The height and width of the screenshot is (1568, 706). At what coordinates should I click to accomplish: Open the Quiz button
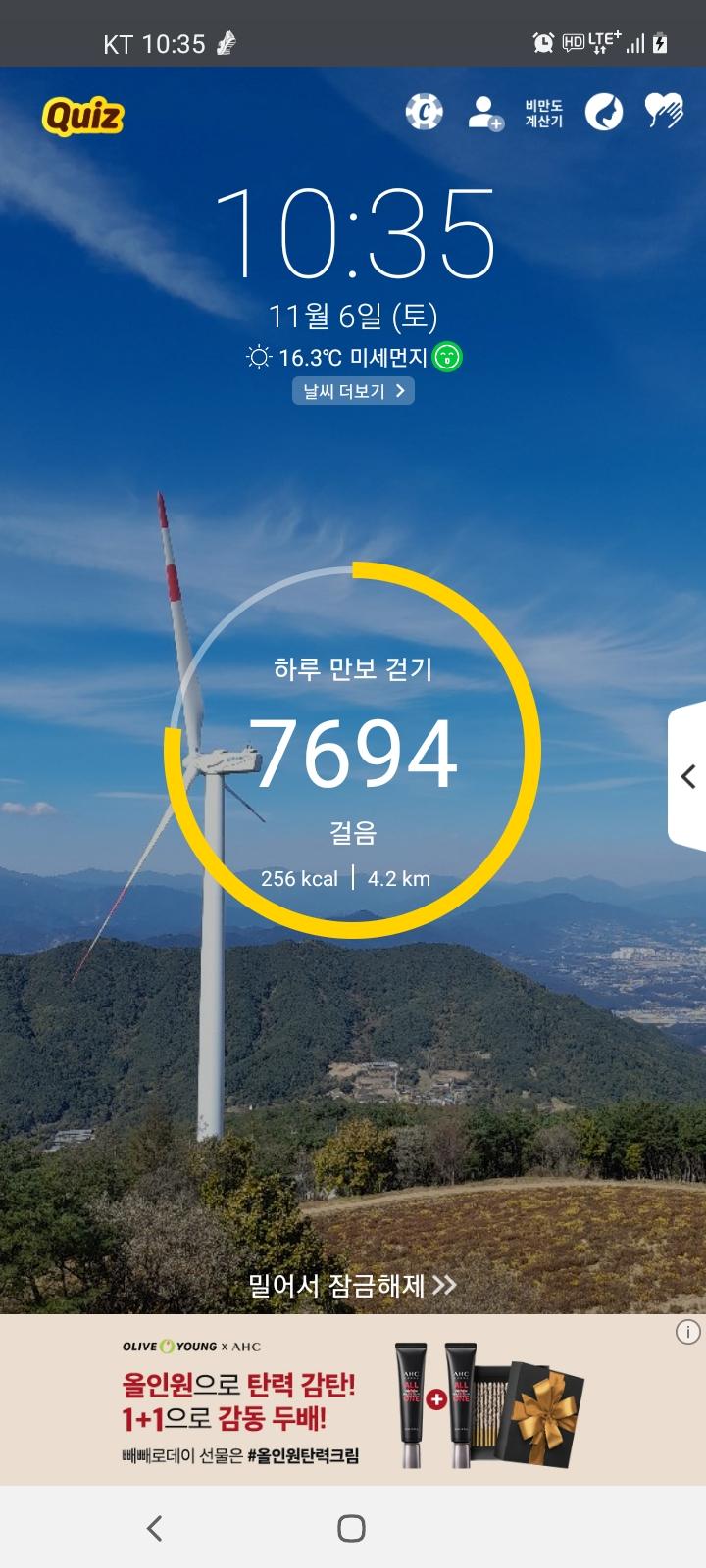click(x=83, y=117)
